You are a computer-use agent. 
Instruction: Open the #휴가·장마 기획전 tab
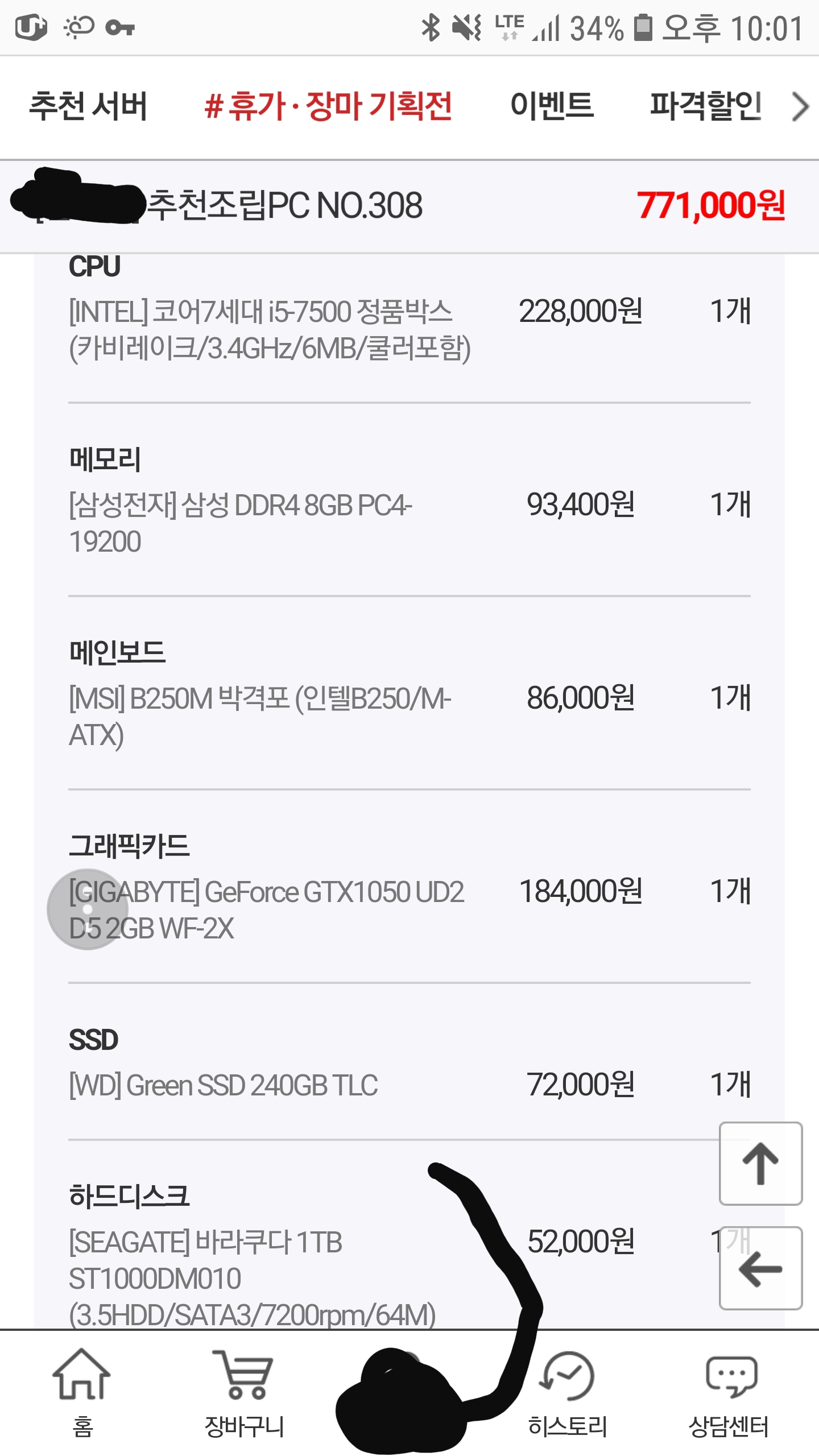328,106
